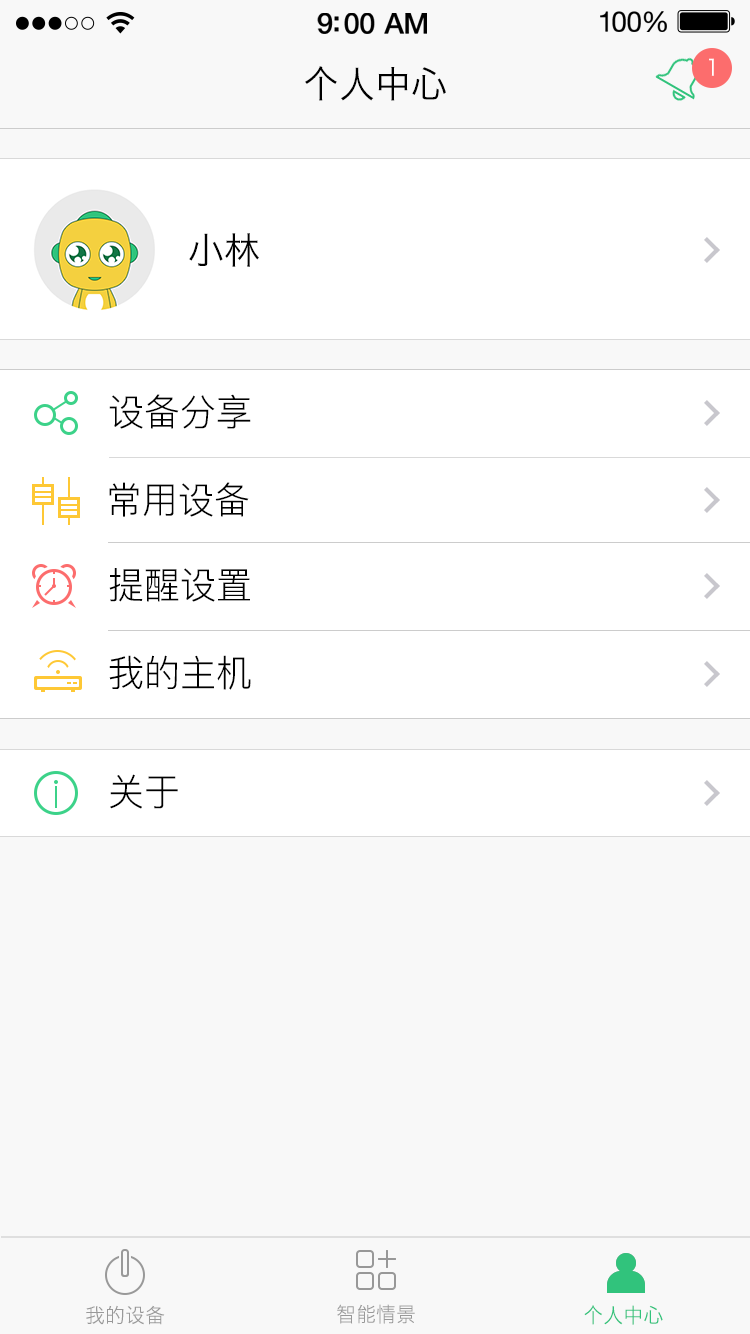Image resolution: width=750 pixels, height=1334 pixels.
Task: Select the 个人中心 tab
Action: [x=625, y=1287]
